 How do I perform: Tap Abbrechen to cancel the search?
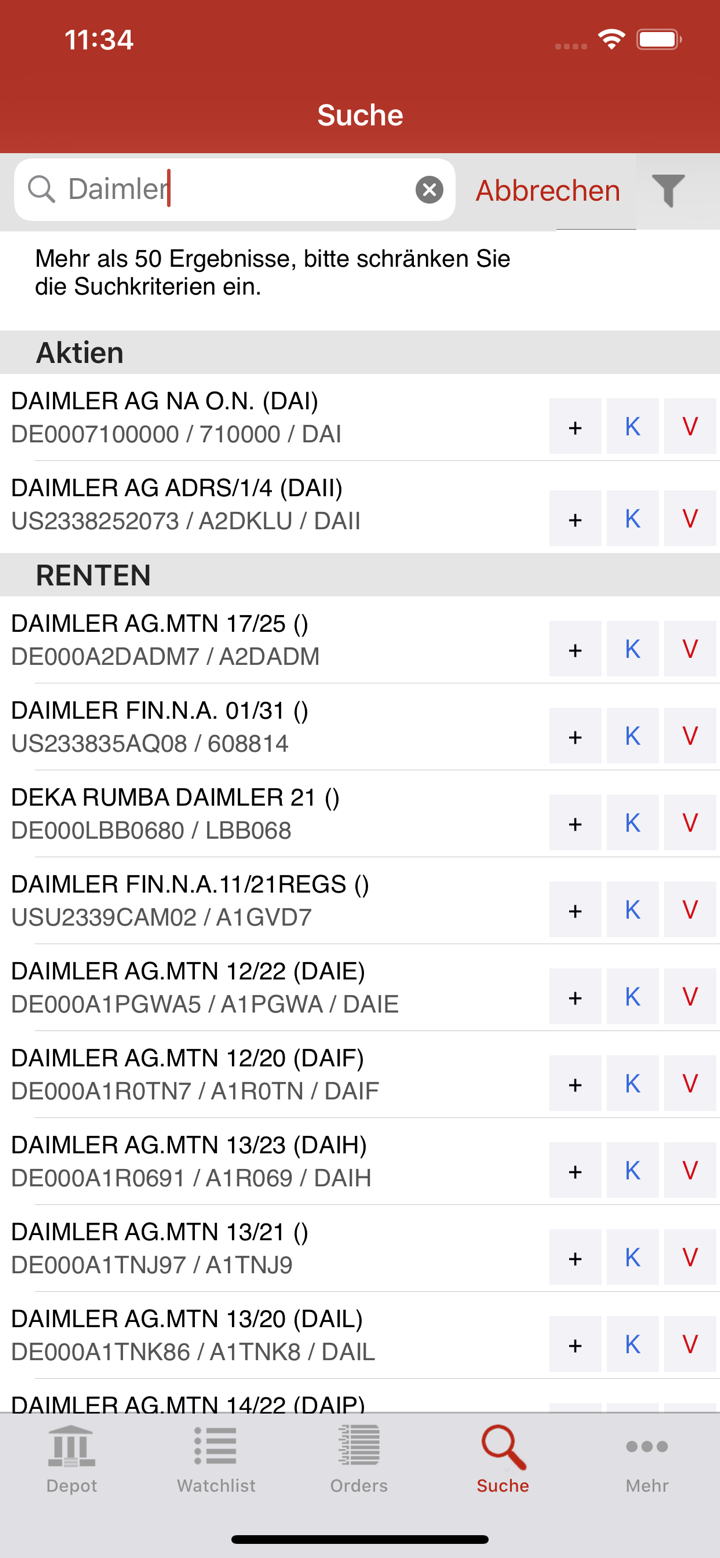click(x=548, y=190)
